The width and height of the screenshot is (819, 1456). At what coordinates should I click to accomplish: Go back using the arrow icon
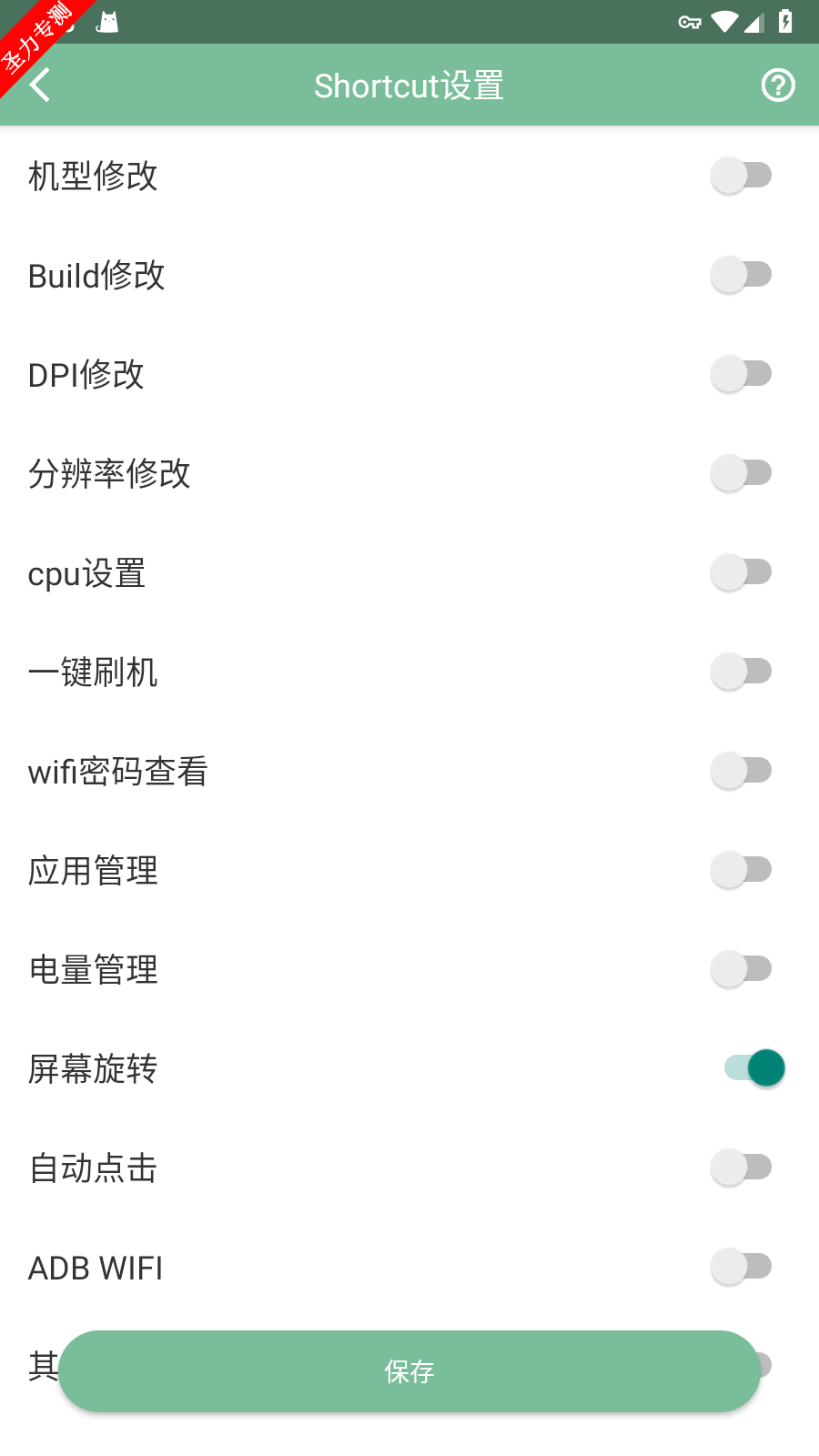tap(40, 86)
